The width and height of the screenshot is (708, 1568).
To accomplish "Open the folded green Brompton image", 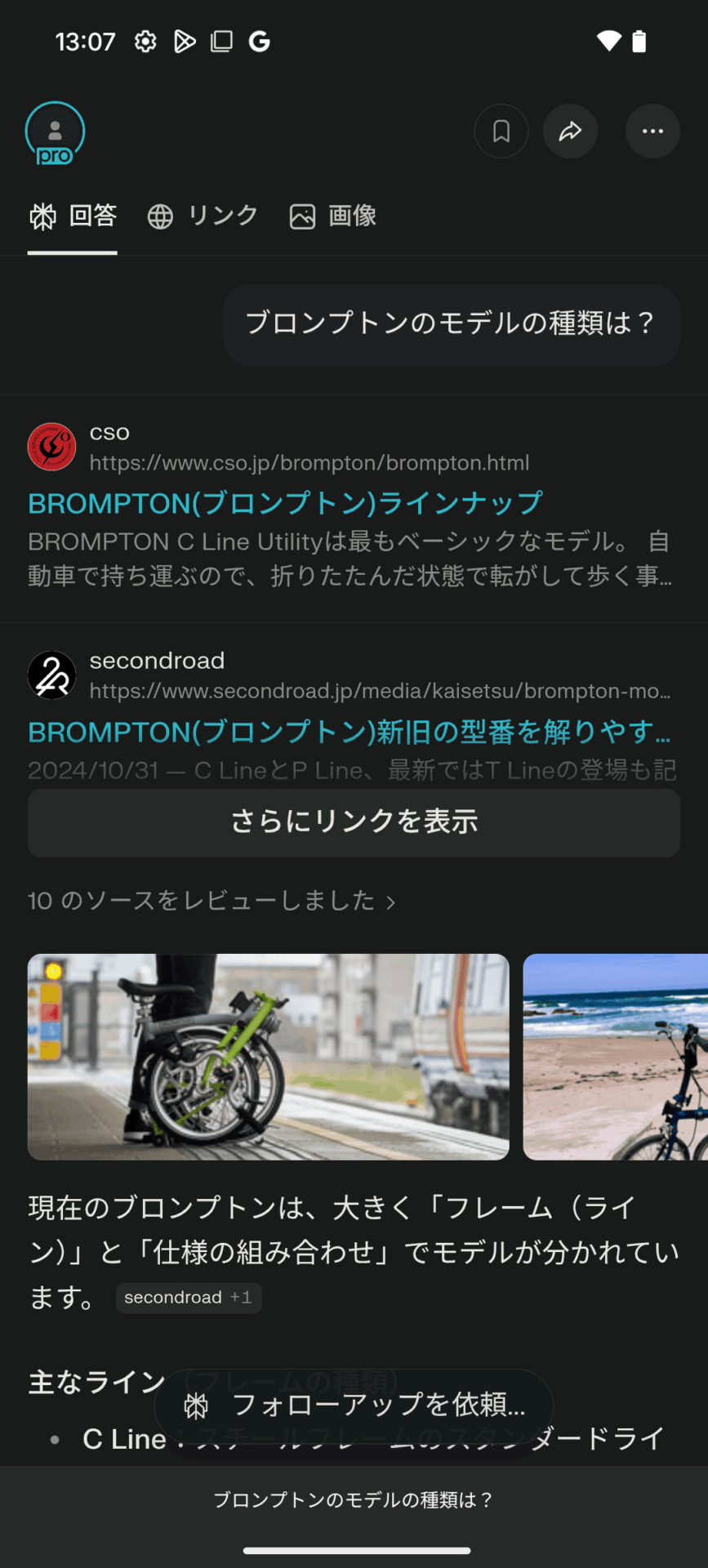I will point(268,1056).
